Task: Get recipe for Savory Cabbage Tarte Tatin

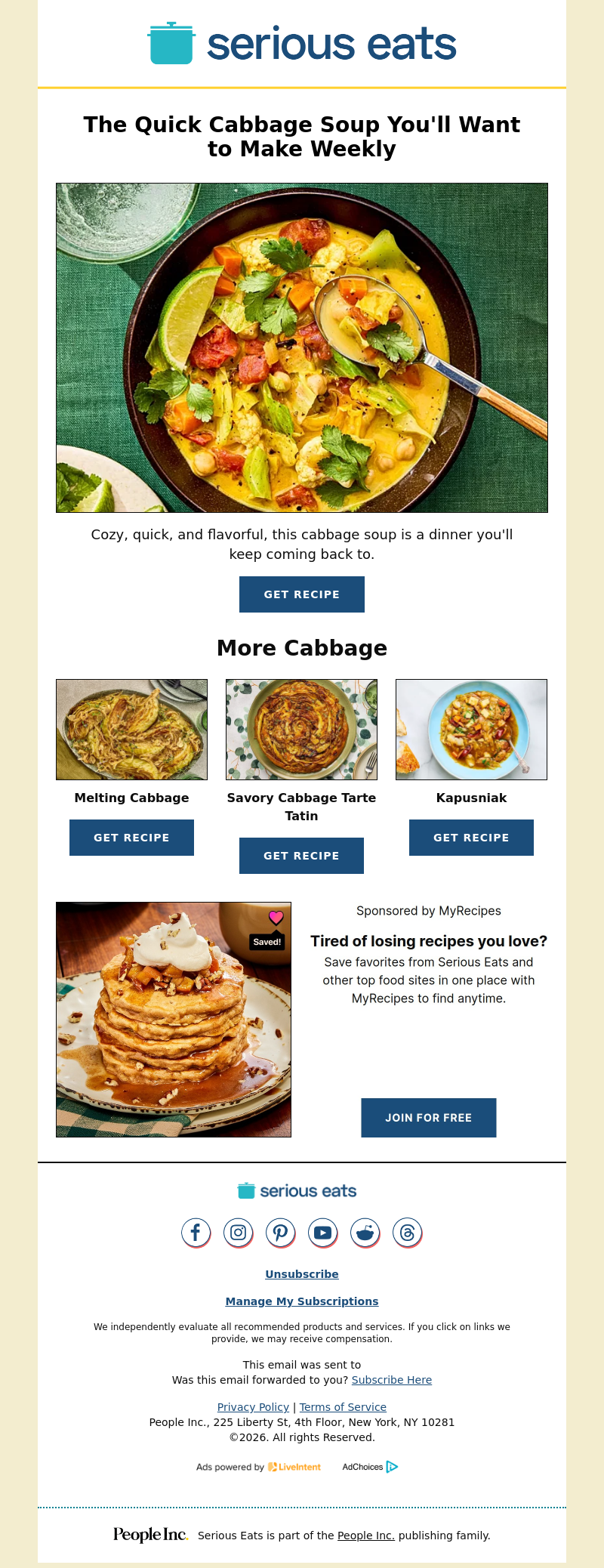Action: click(301, 856)
